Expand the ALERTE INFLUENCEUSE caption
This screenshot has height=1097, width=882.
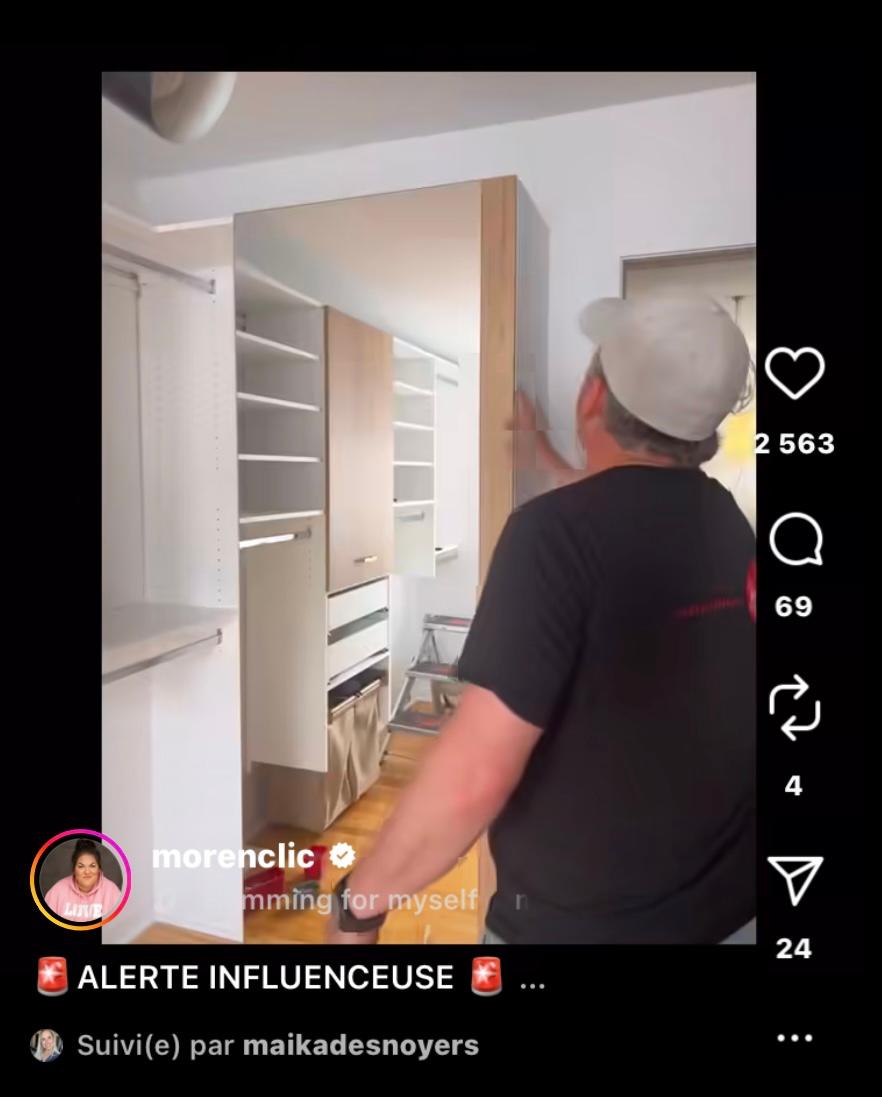(x=532, y=978)
